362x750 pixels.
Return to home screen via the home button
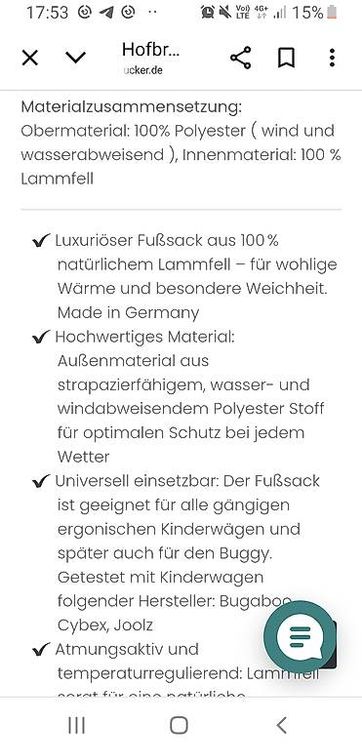[179, 726]
